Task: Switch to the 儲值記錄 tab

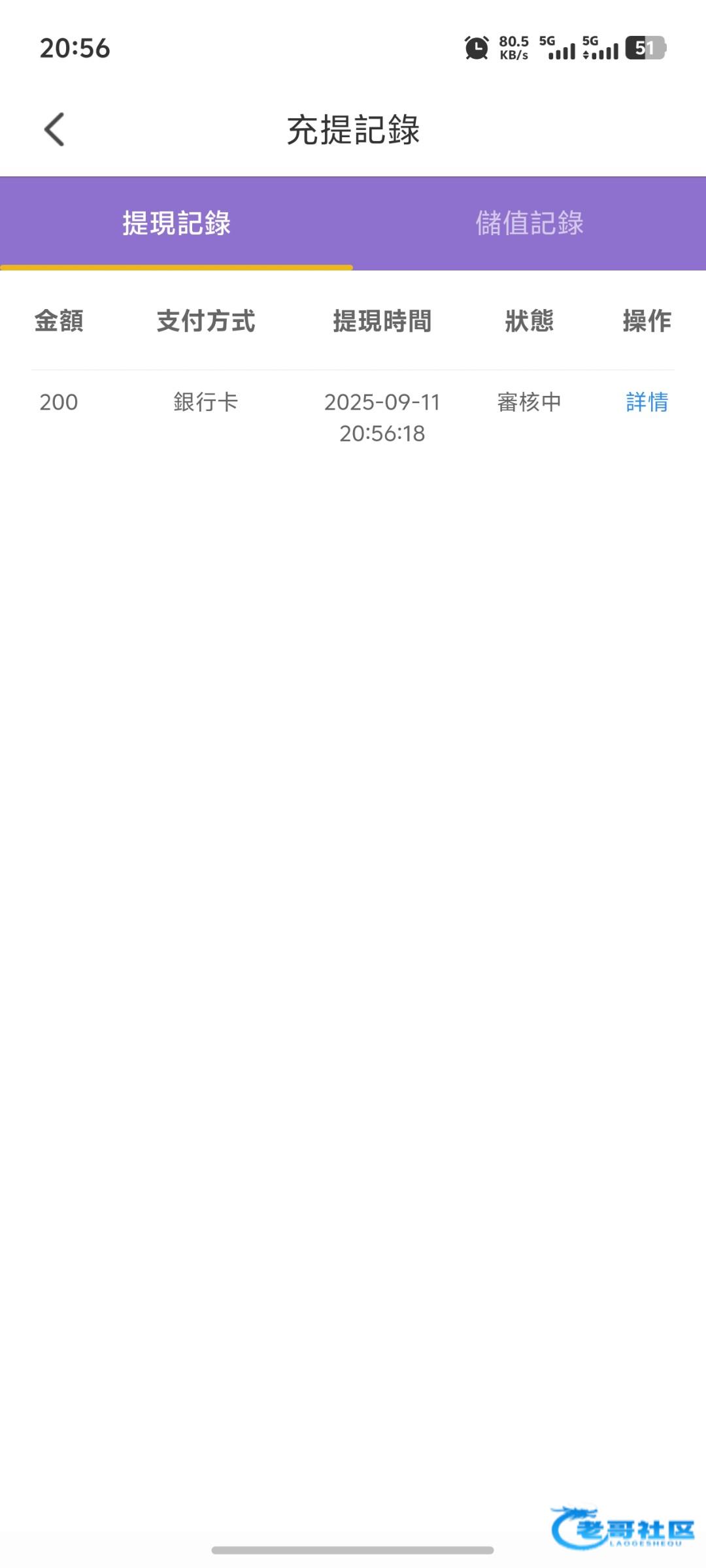Action: click(529, 223)
